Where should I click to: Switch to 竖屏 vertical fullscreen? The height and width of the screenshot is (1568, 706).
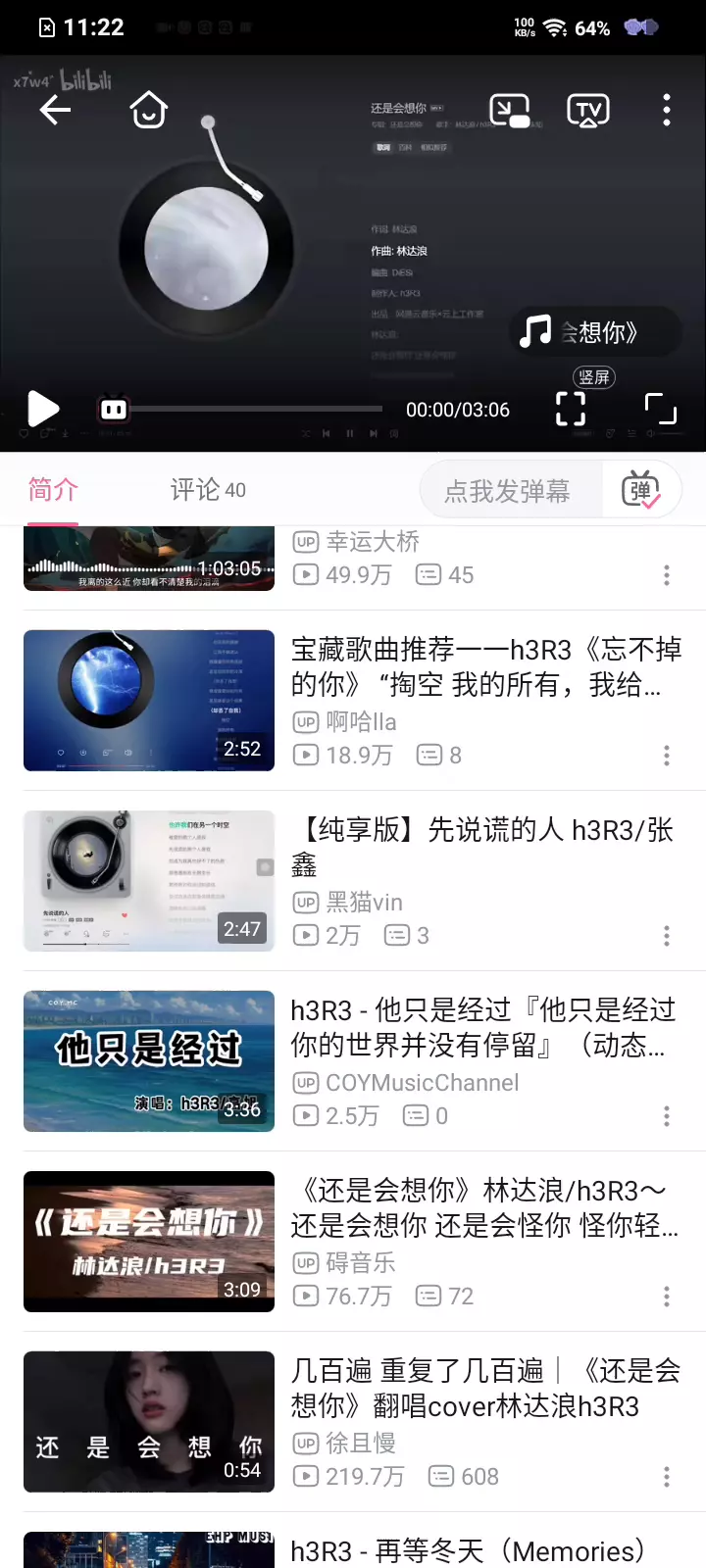(x=572, y=407)
